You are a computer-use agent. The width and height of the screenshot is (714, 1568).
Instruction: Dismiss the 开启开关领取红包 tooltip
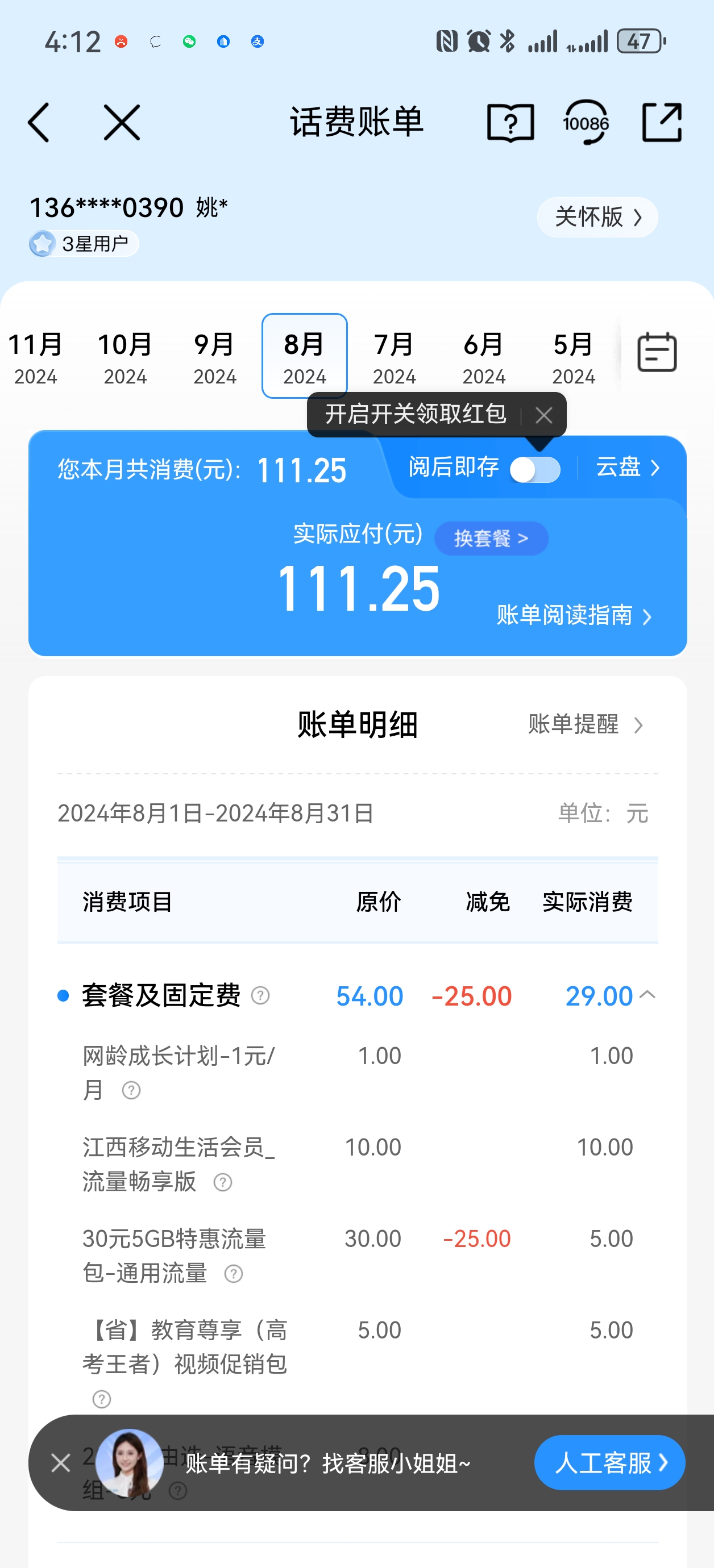coord(544,416)
